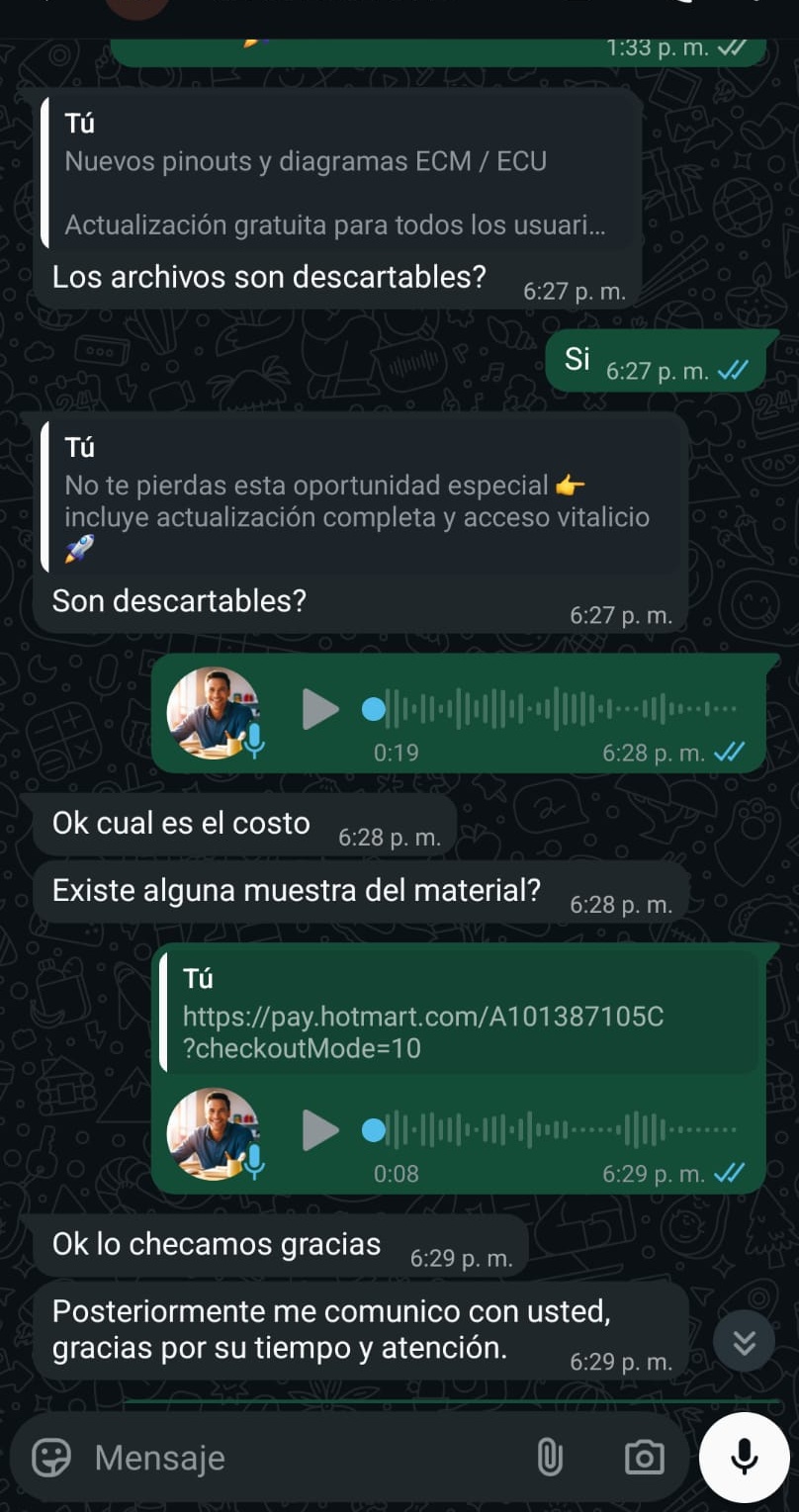Attach a file with the paperclip
The image size is (799, 1512).
click(550, 1457)
